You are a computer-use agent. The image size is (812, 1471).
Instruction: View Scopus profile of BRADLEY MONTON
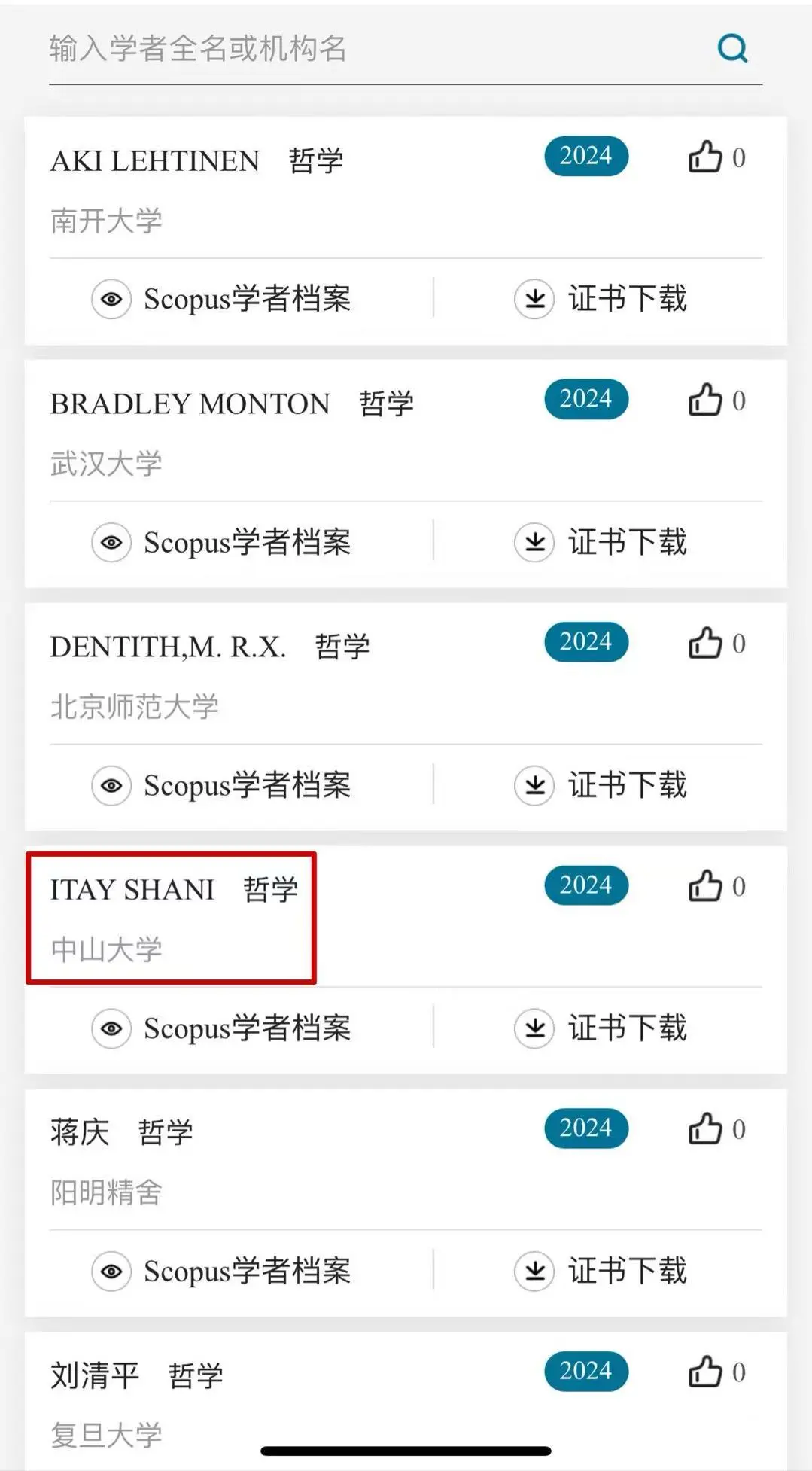pos(222,542)
